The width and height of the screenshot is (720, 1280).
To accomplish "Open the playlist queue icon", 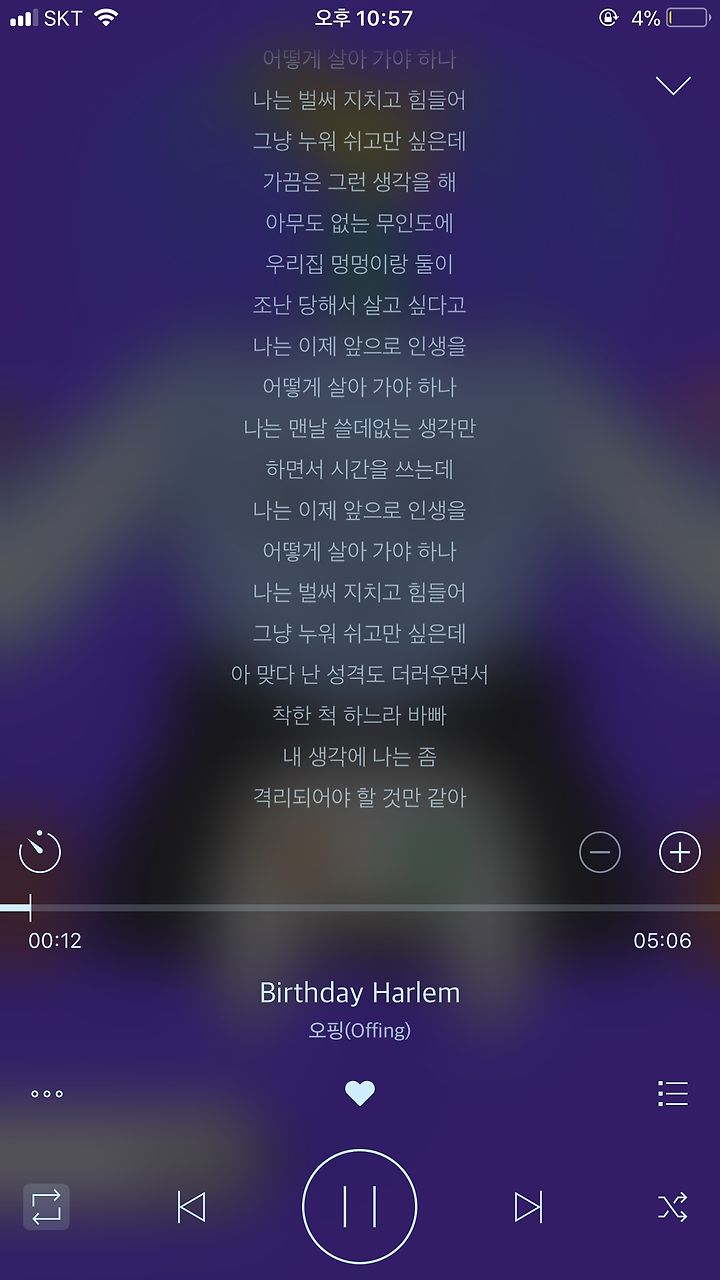I will (x=673, y=1094).
